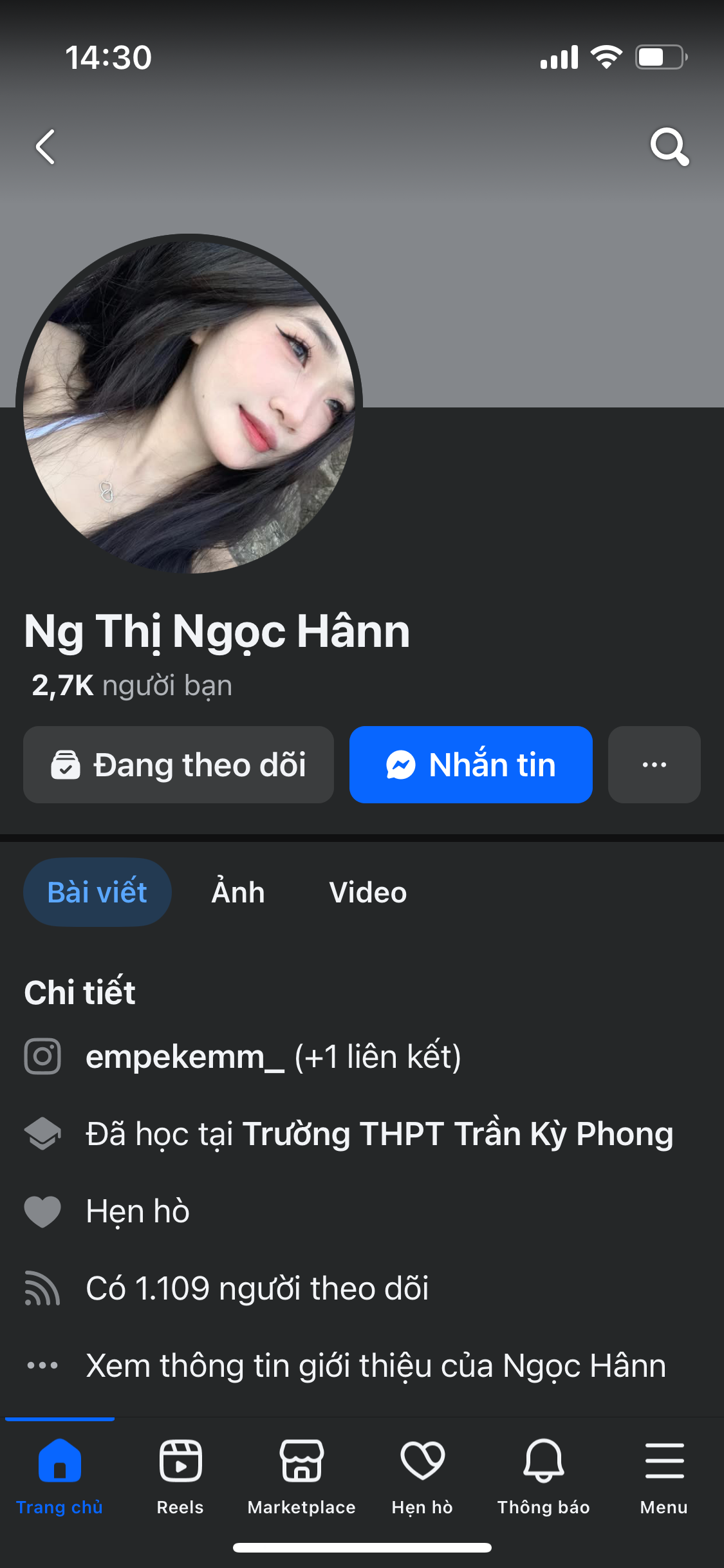Select the Bài viết tab

(97, 892)
